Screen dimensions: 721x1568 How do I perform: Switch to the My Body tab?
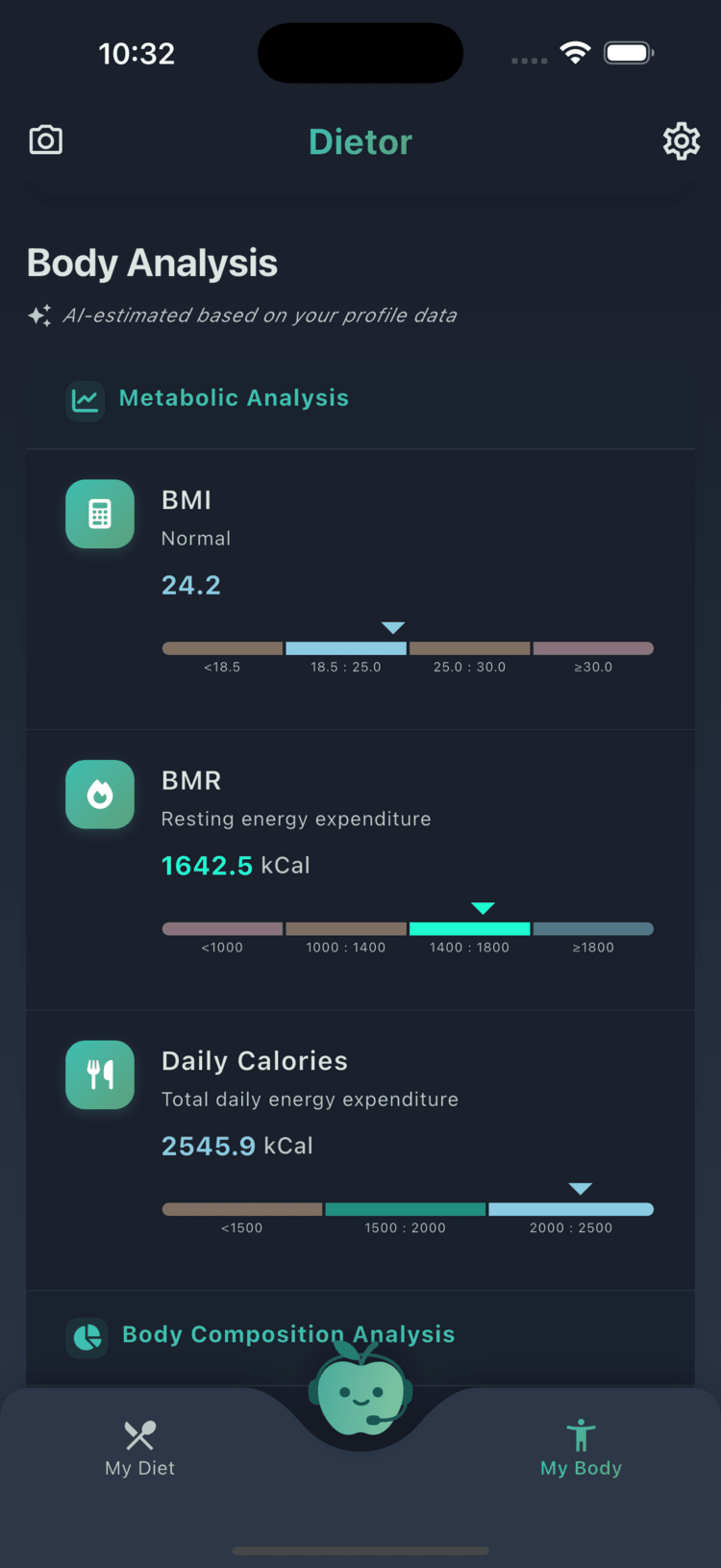pos(581,1446)
